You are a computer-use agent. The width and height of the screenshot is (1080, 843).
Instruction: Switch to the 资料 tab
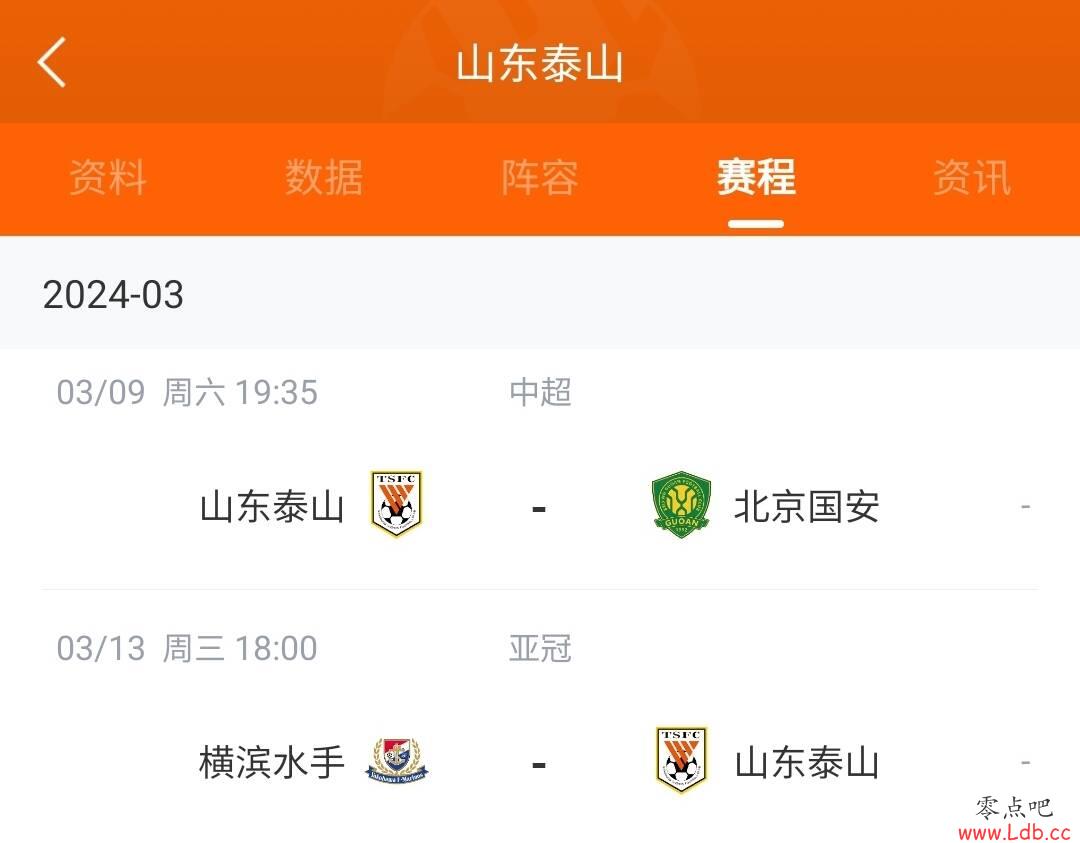(x=108, y=178)
